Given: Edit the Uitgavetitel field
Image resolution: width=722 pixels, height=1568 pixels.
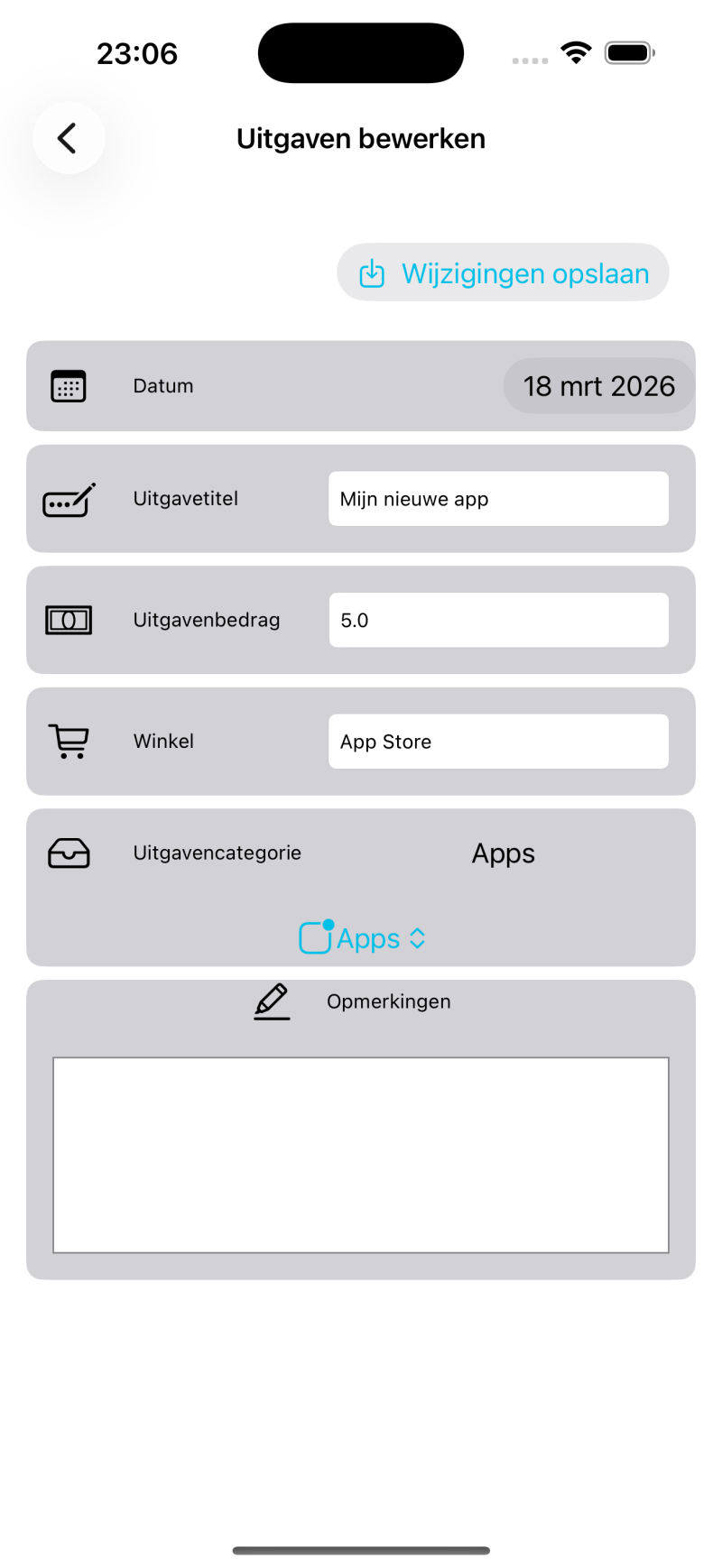Looking at the screenshot, I should point(498,499).
